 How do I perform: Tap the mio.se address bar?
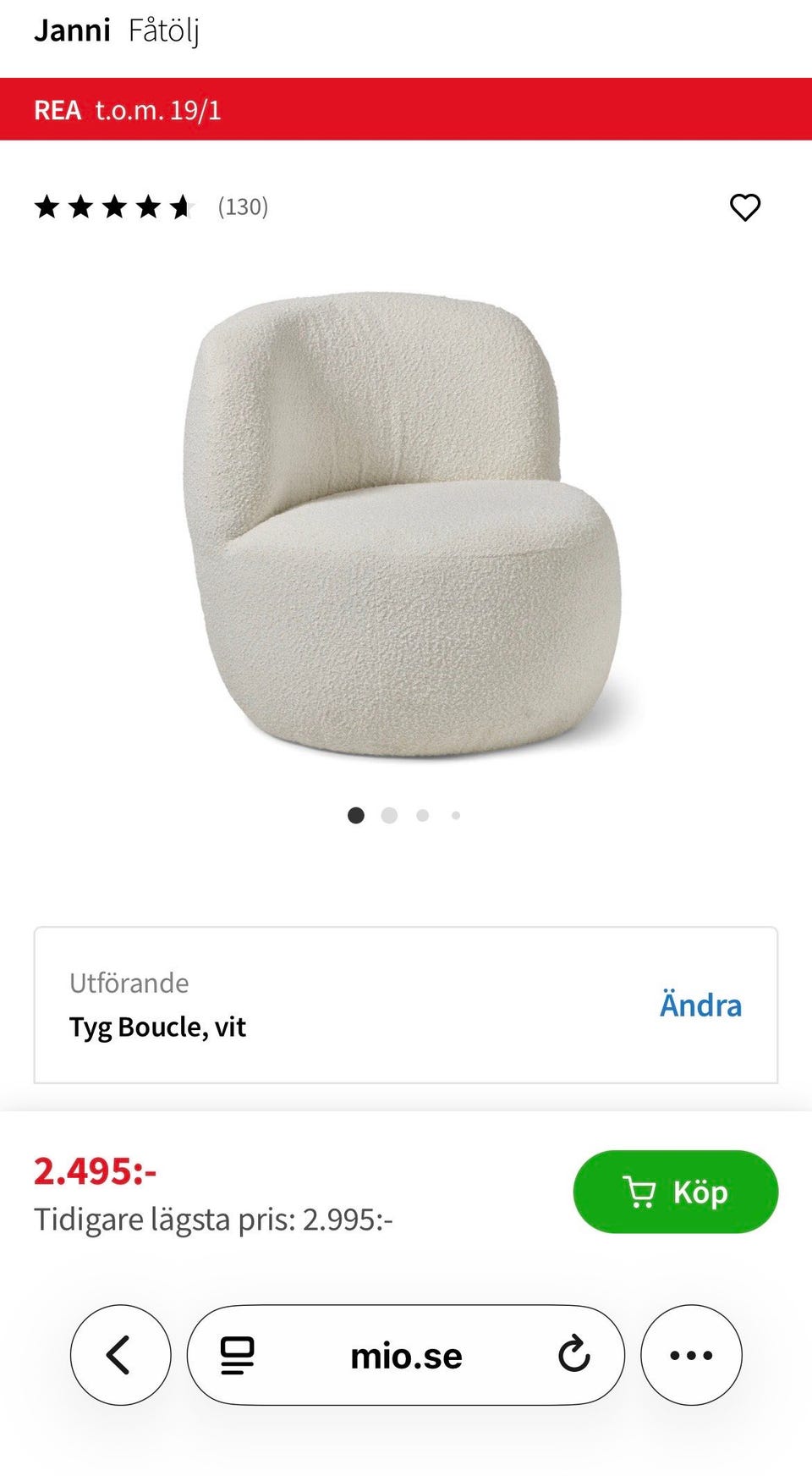(406, 1357)
